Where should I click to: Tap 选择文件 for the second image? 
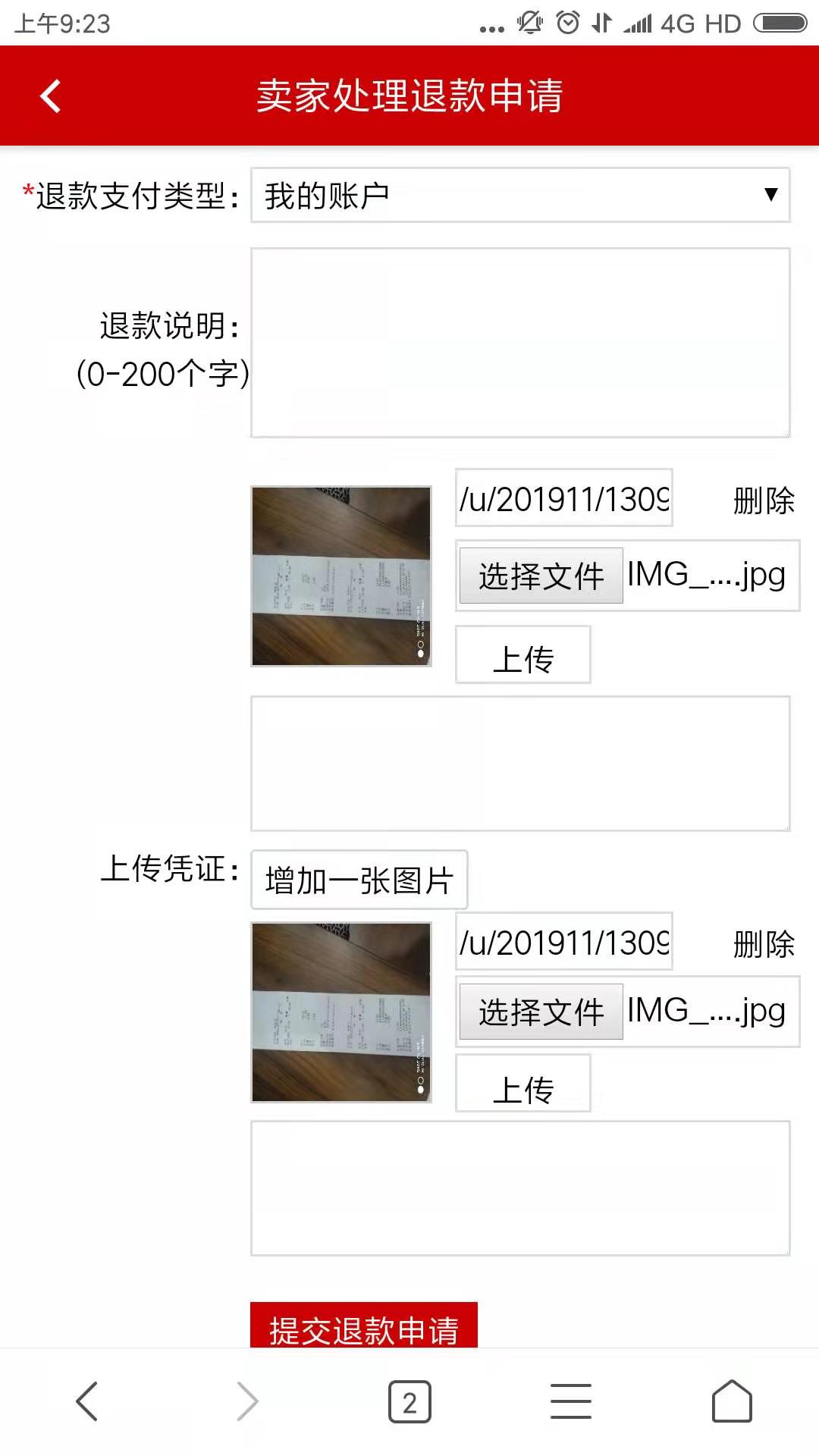(x=541, y=1012)
